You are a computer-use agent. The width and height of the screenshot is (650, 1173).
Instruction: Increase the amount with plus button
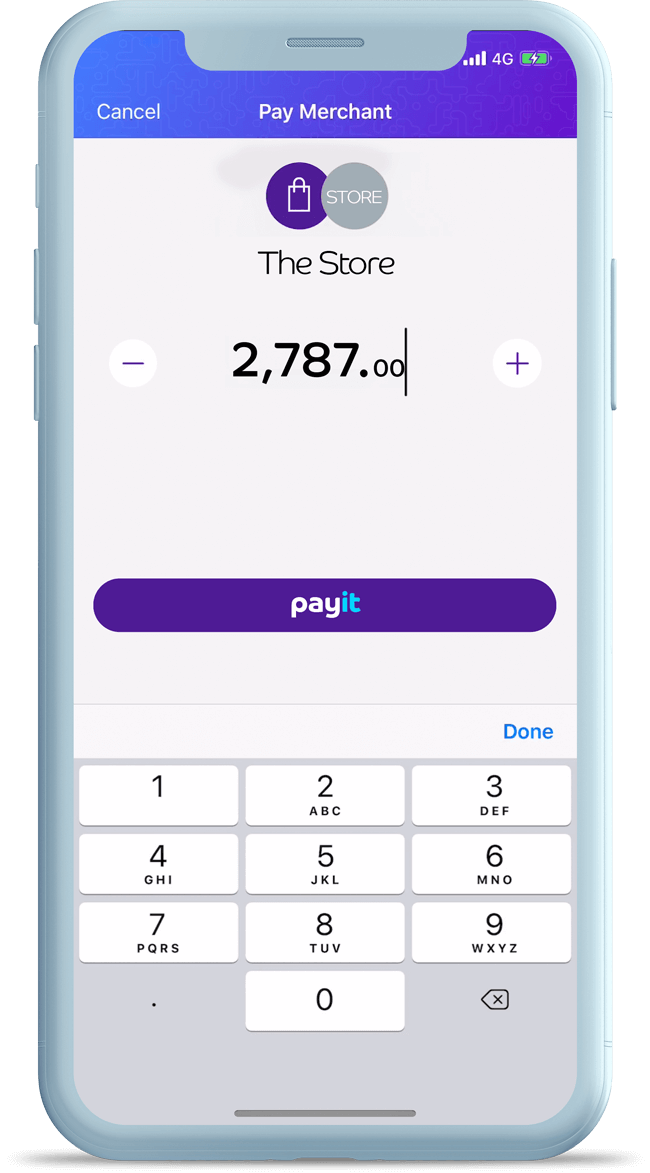click(x=517, y=363)
